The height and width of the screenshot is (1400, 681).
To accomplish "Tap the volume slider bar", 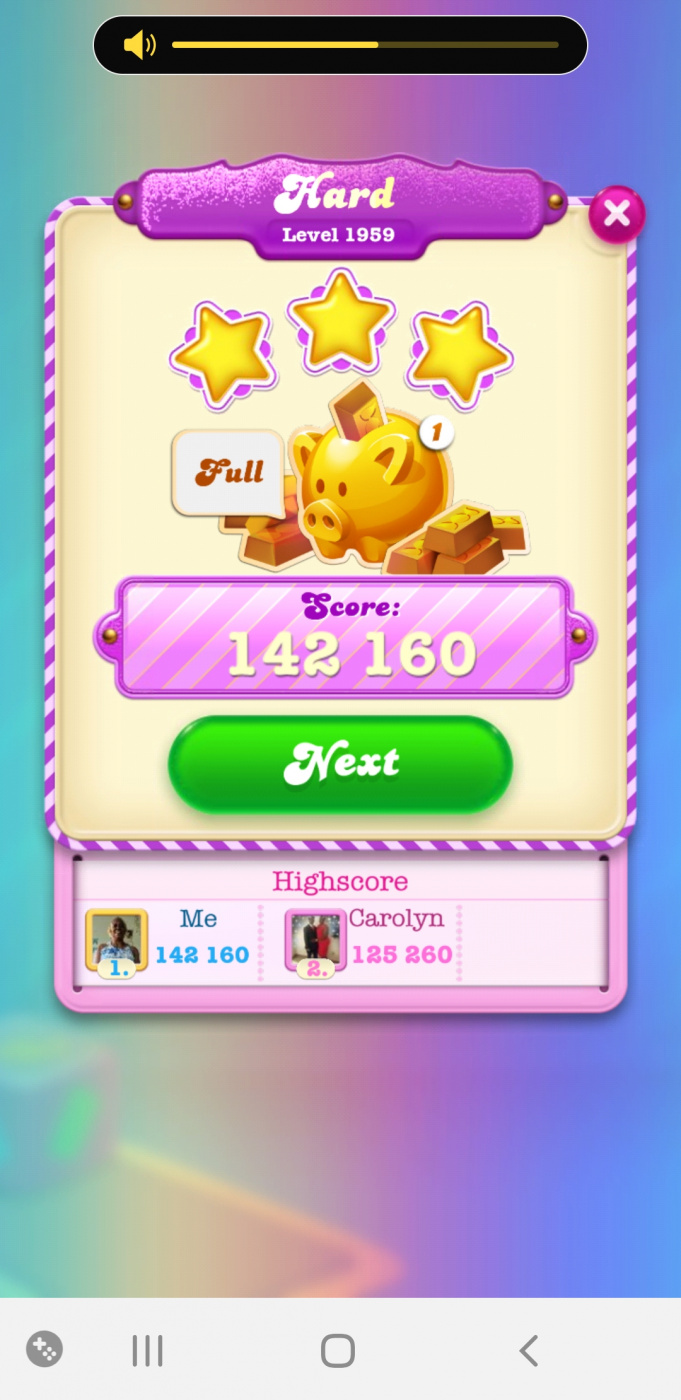I will point(364,45).
